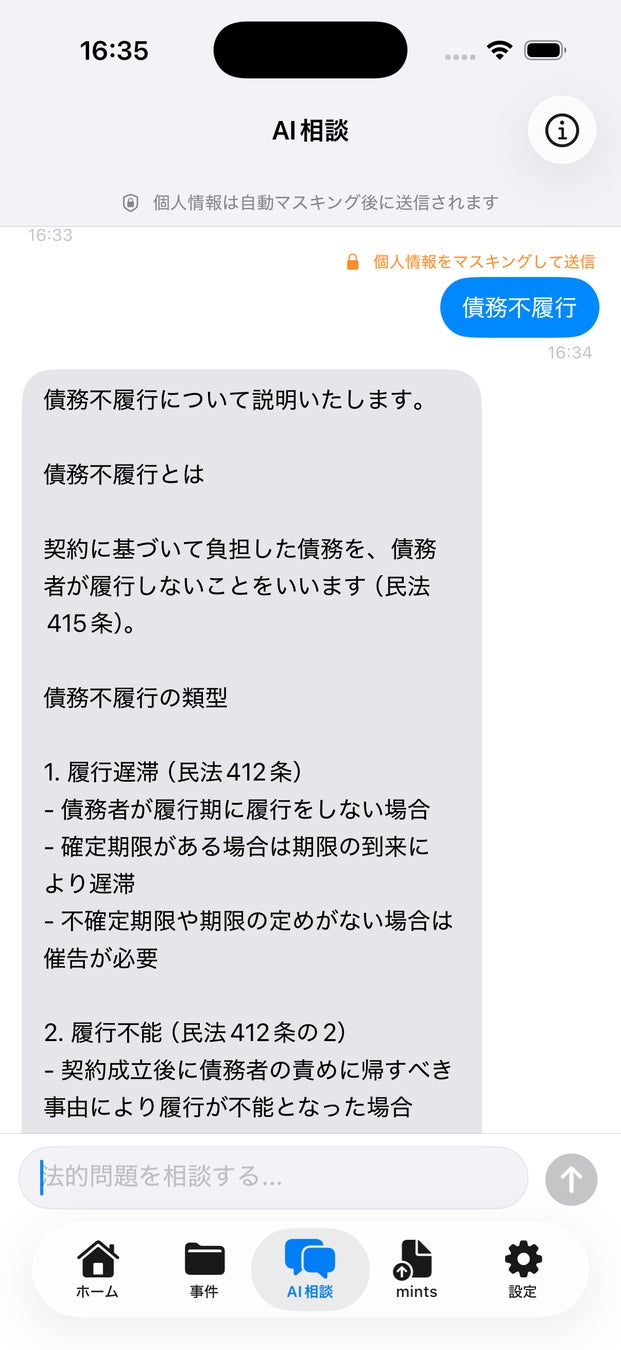621x1350 pixels.
Task: Open the 事件 tab
Action: tap(204, 1269)
